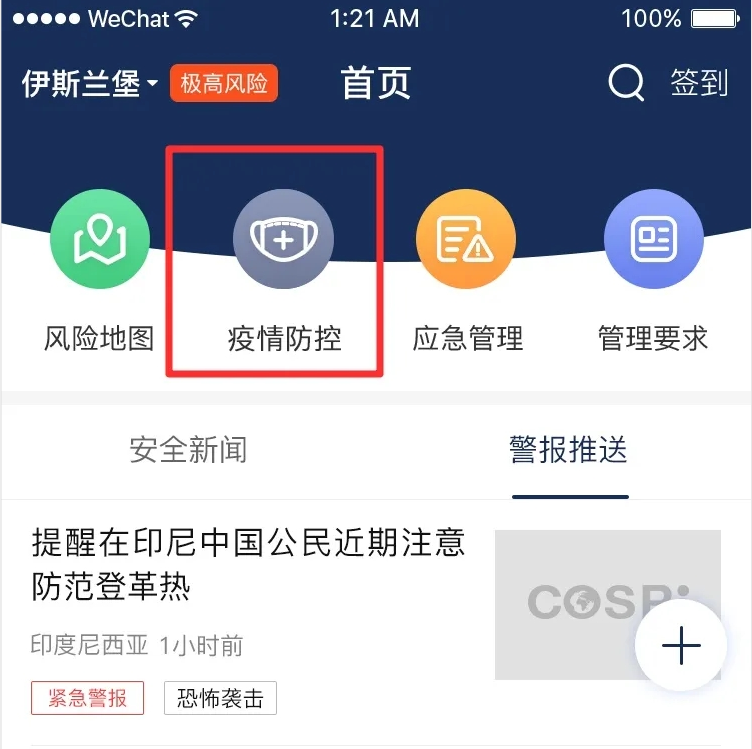The image size is (752, 749).
Task: Tap the search magnifier icon
Action: 626,84
